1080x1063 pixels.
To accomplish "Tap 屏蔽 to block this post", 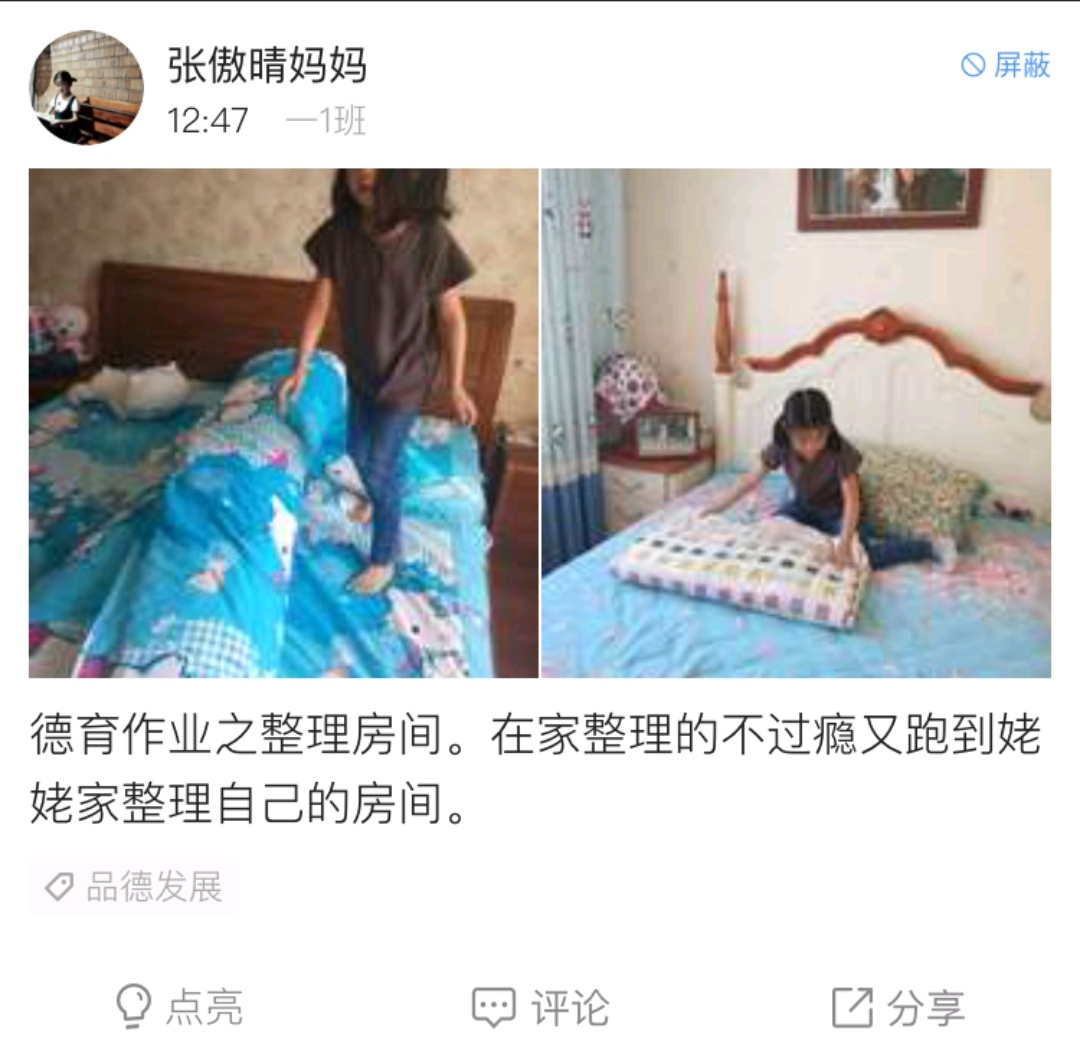I will (x=1005, y=66).
